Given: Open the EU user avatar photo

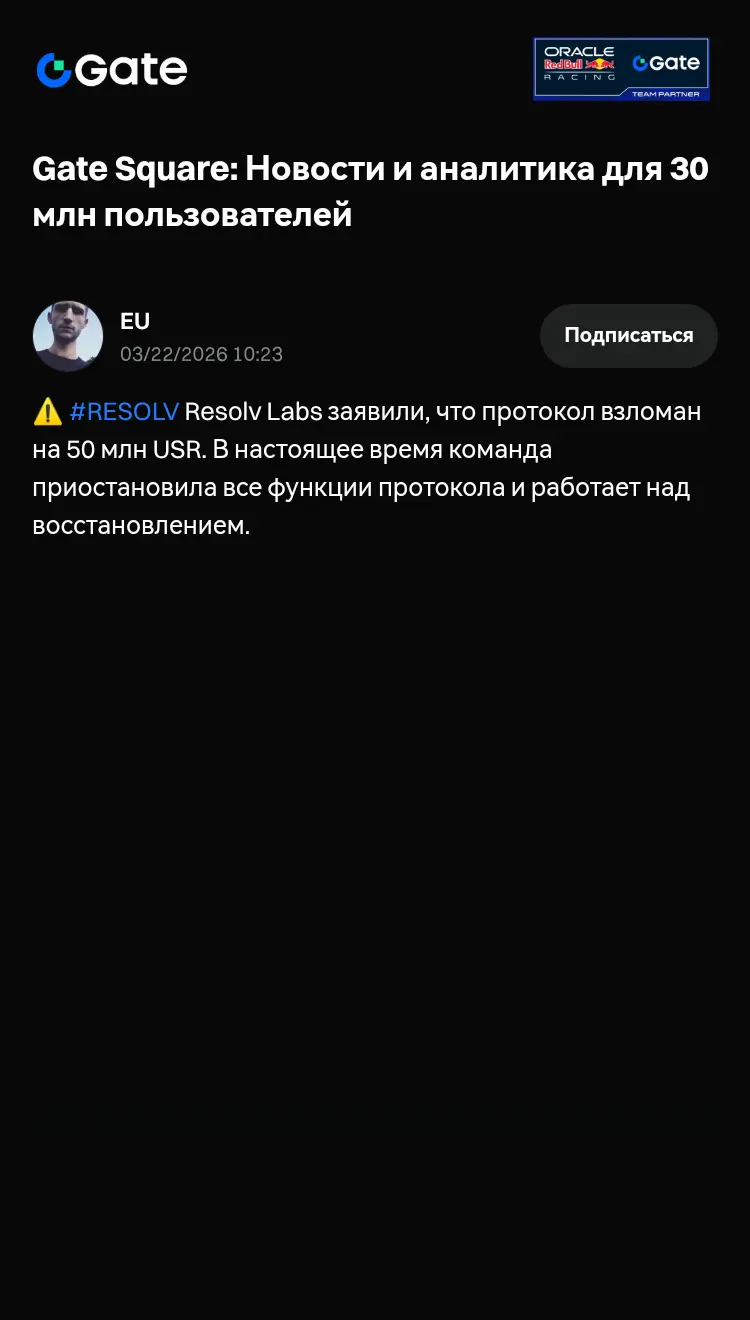Looking at the screenshot, I should tap(67, 336).
